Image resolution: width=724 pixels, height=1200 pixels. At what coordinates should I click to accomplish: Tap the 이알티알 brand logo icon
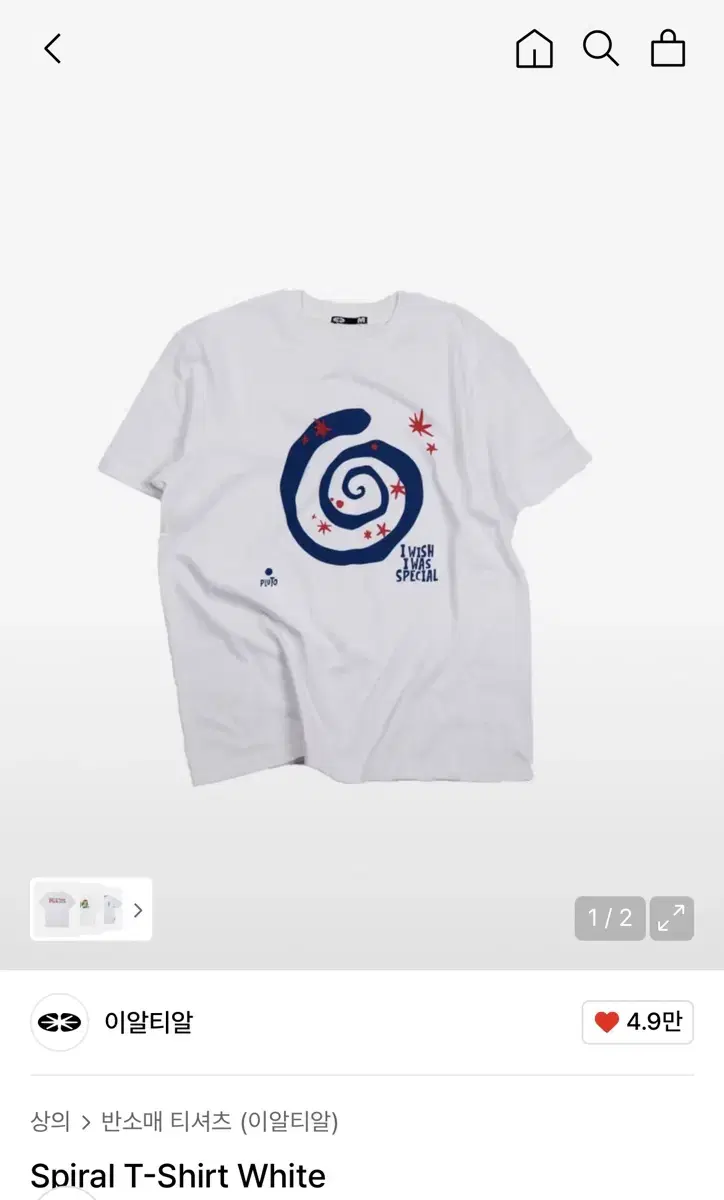(59, 1022)
